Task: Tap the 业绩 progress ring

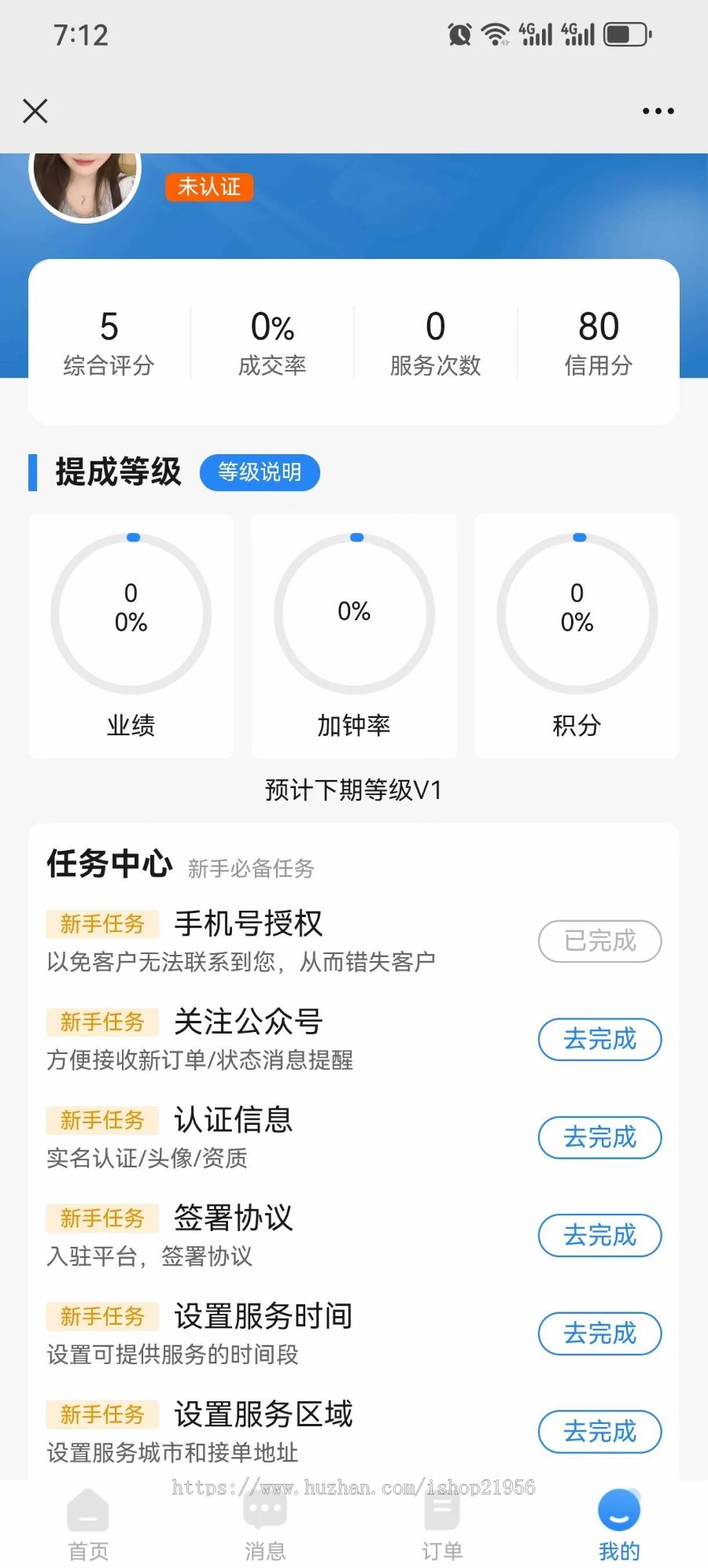Action: [x=131, y=614]
